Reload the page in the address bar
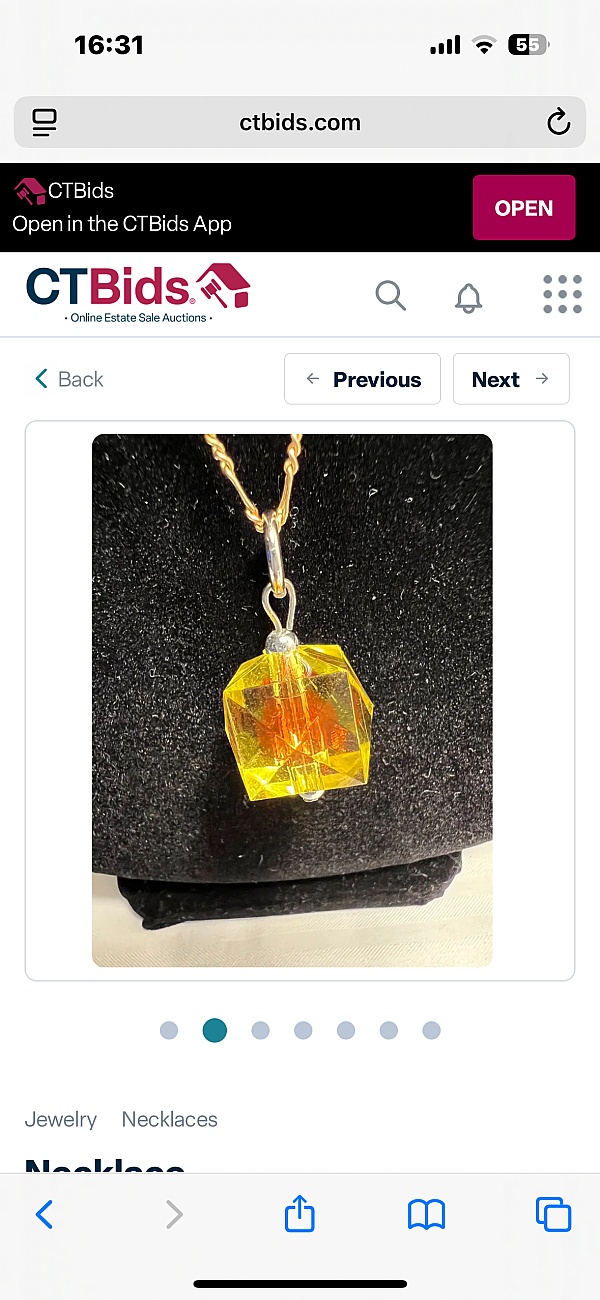Viewport: 600px width, 1300px height. 558,122
